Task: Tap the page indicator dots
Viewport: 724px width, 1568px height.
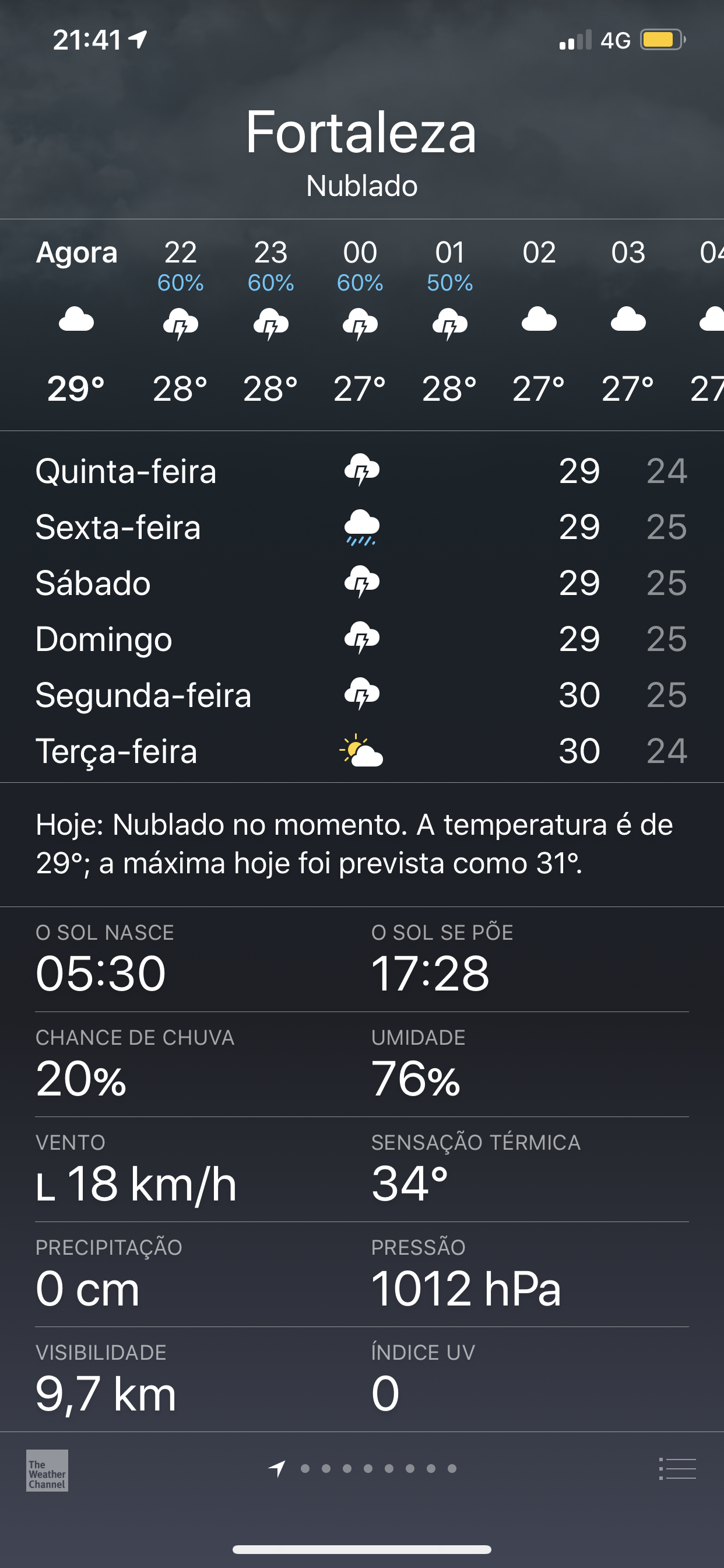Action: tap(363, 1469)
